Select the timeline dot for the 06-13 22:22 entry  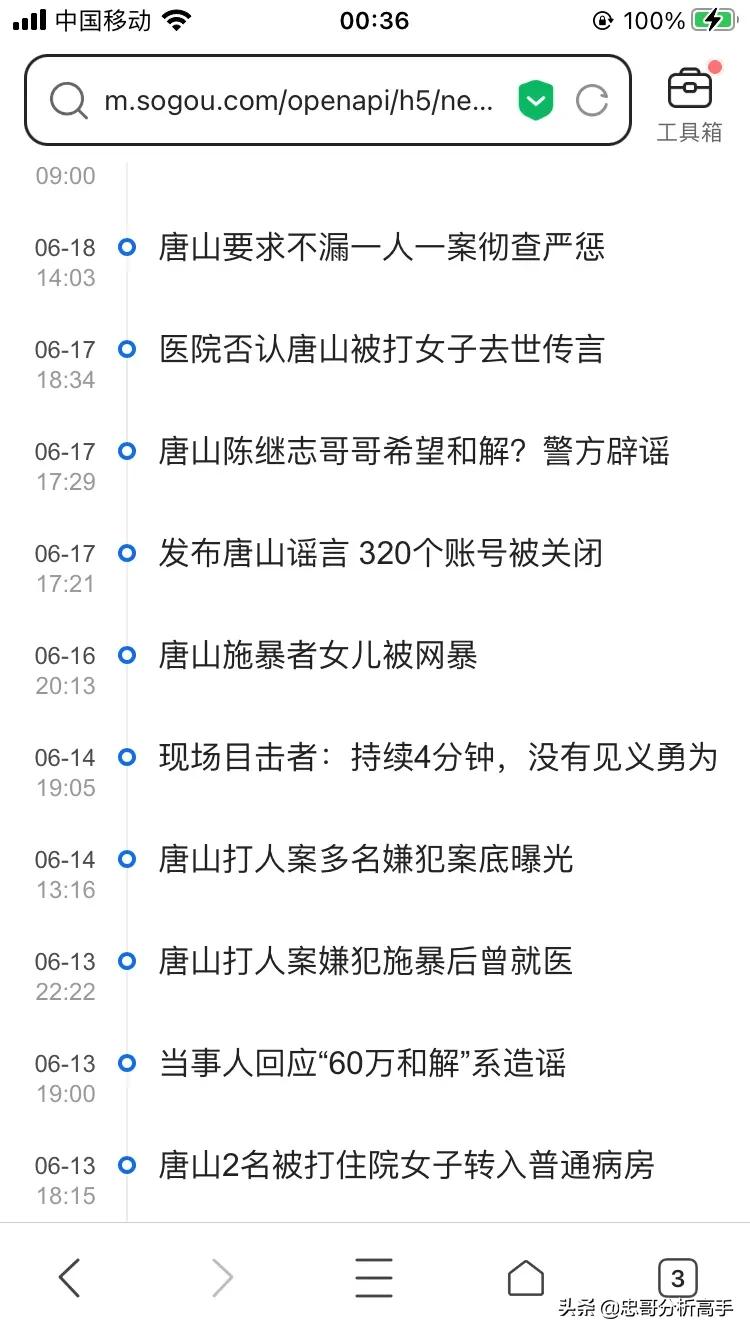pyautogui.click(x=126, y=961)
